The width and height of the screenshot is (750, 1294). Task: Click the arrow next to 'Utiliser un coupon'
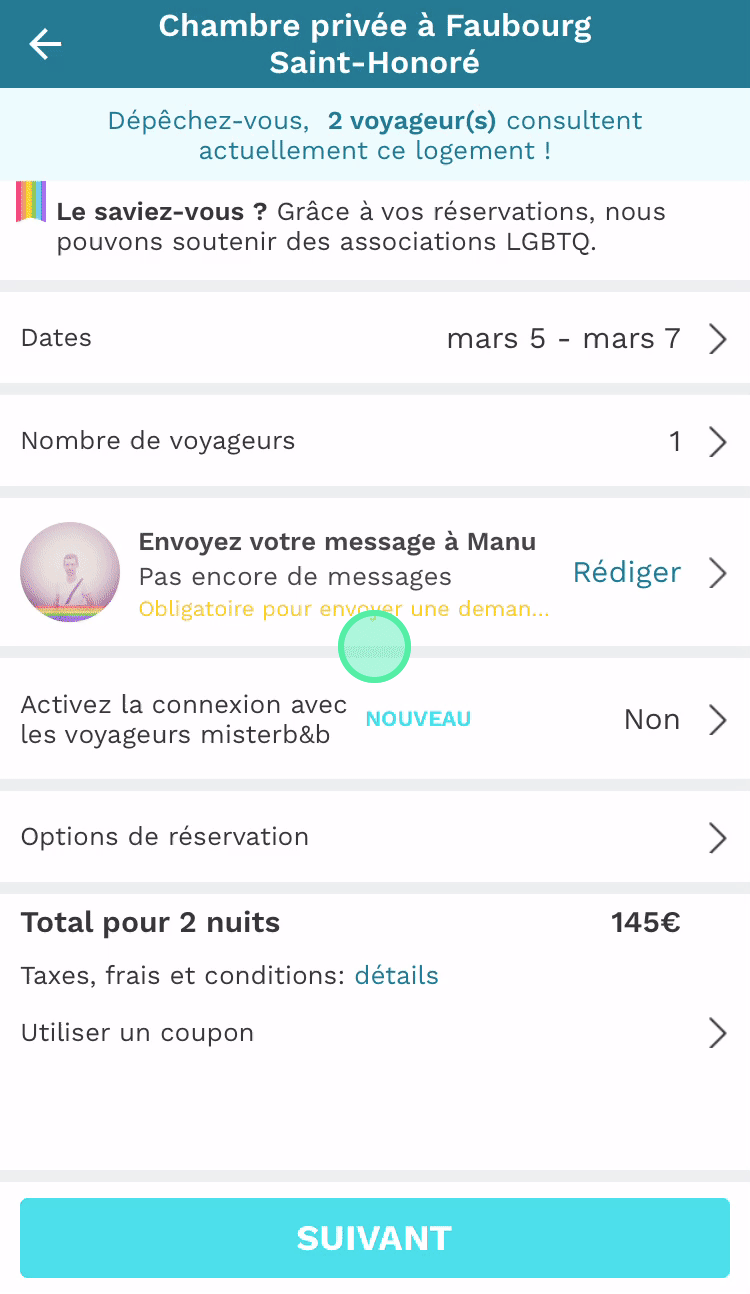click(x=717, y=1032)
